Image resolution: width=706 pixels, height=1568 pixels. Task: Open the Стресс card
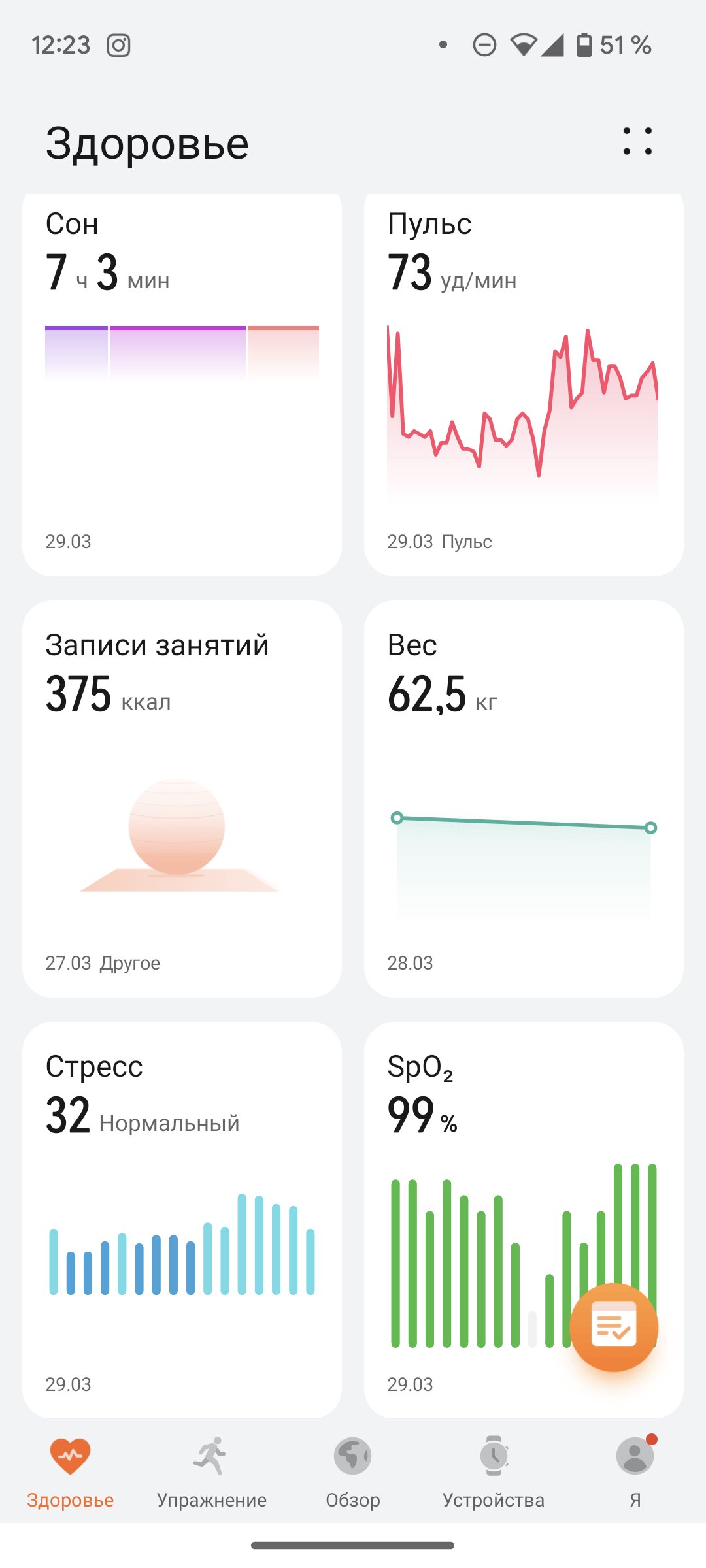182,1219
